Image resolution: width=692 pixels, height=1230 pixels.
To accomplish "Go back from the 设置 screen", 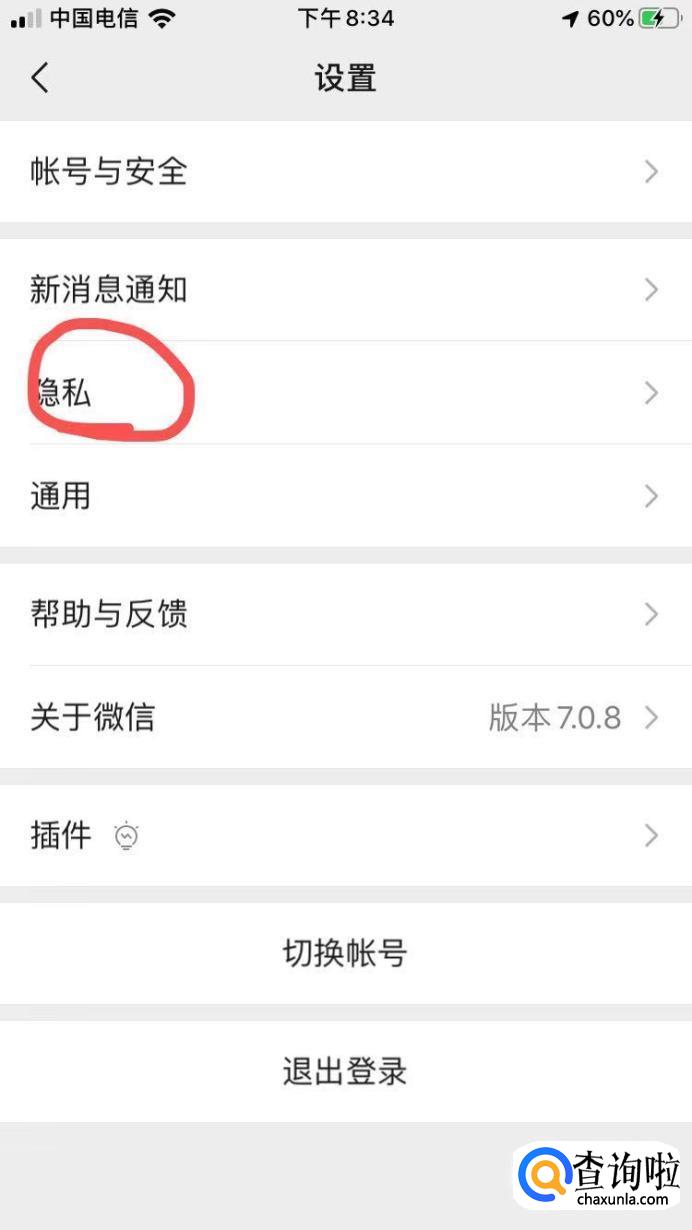I will click(40, 77).
